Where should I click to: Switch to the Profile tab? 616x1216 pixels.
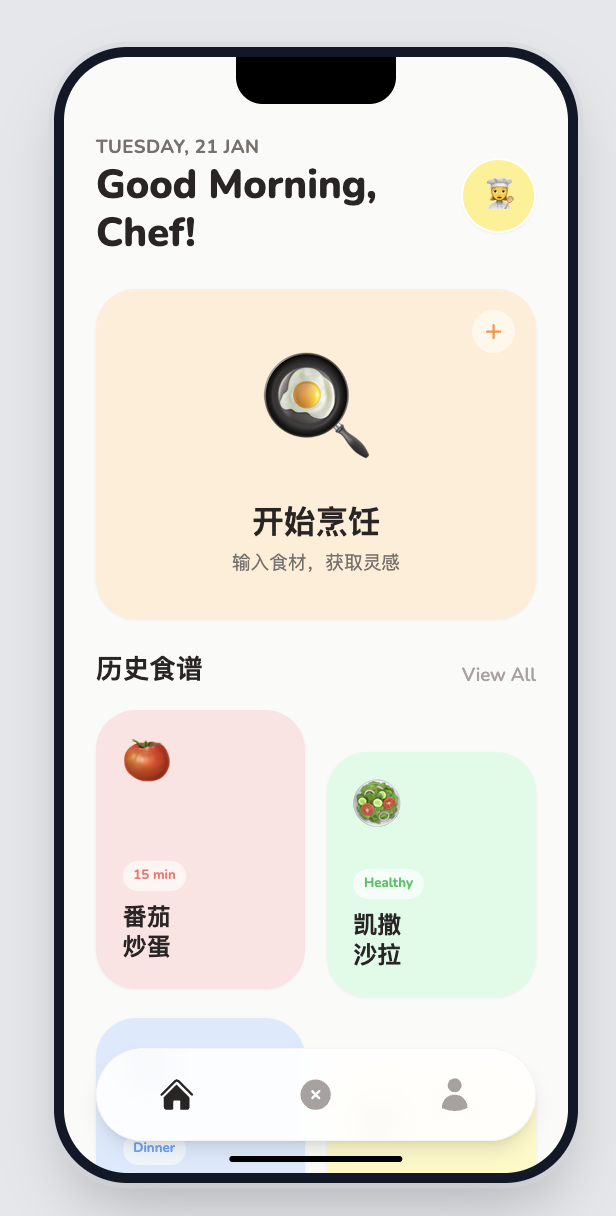pyautogui.click(x=454, y=1095)
